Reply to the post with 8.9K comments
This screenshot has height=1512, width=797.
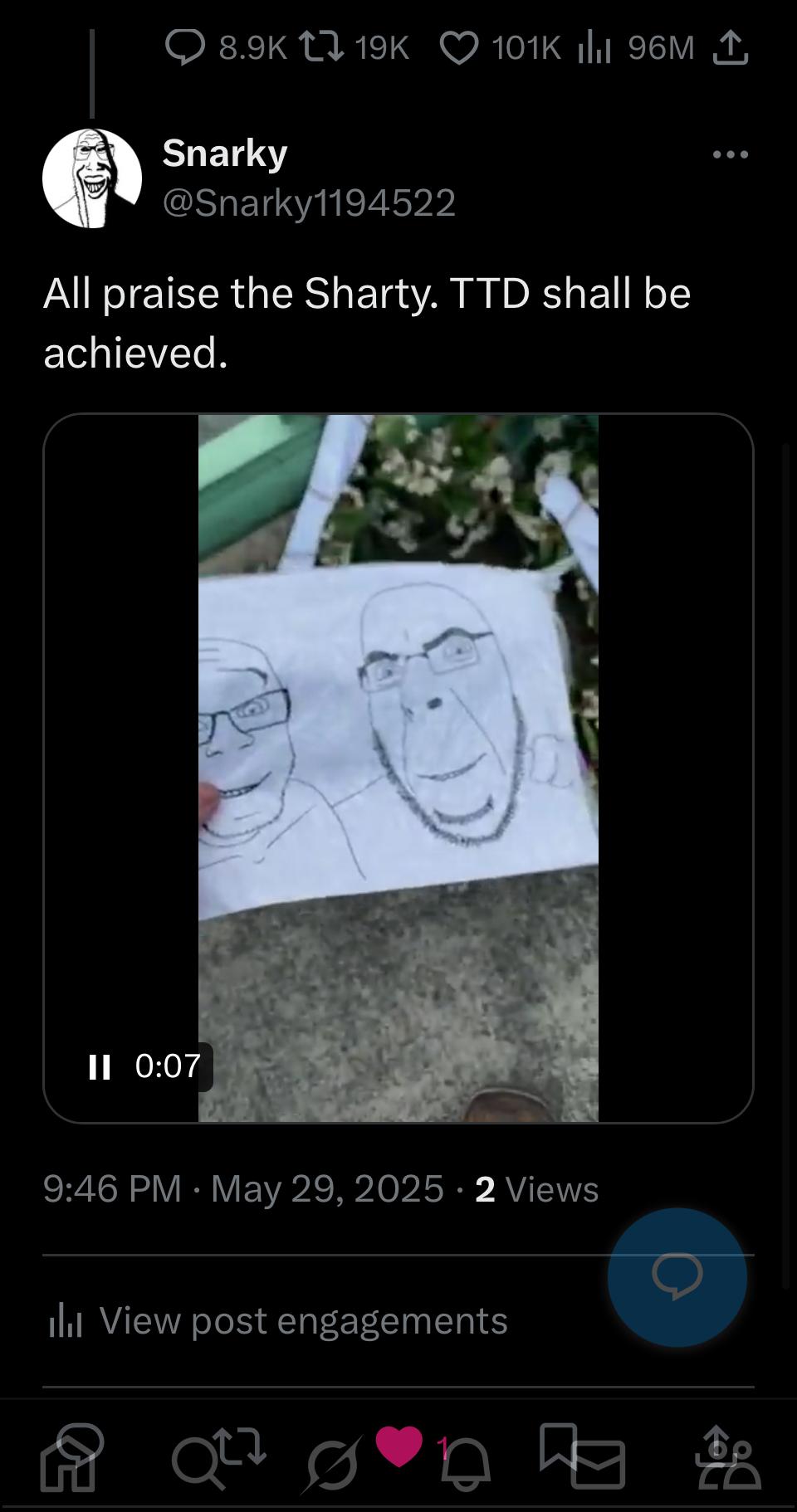pos(185,48)
